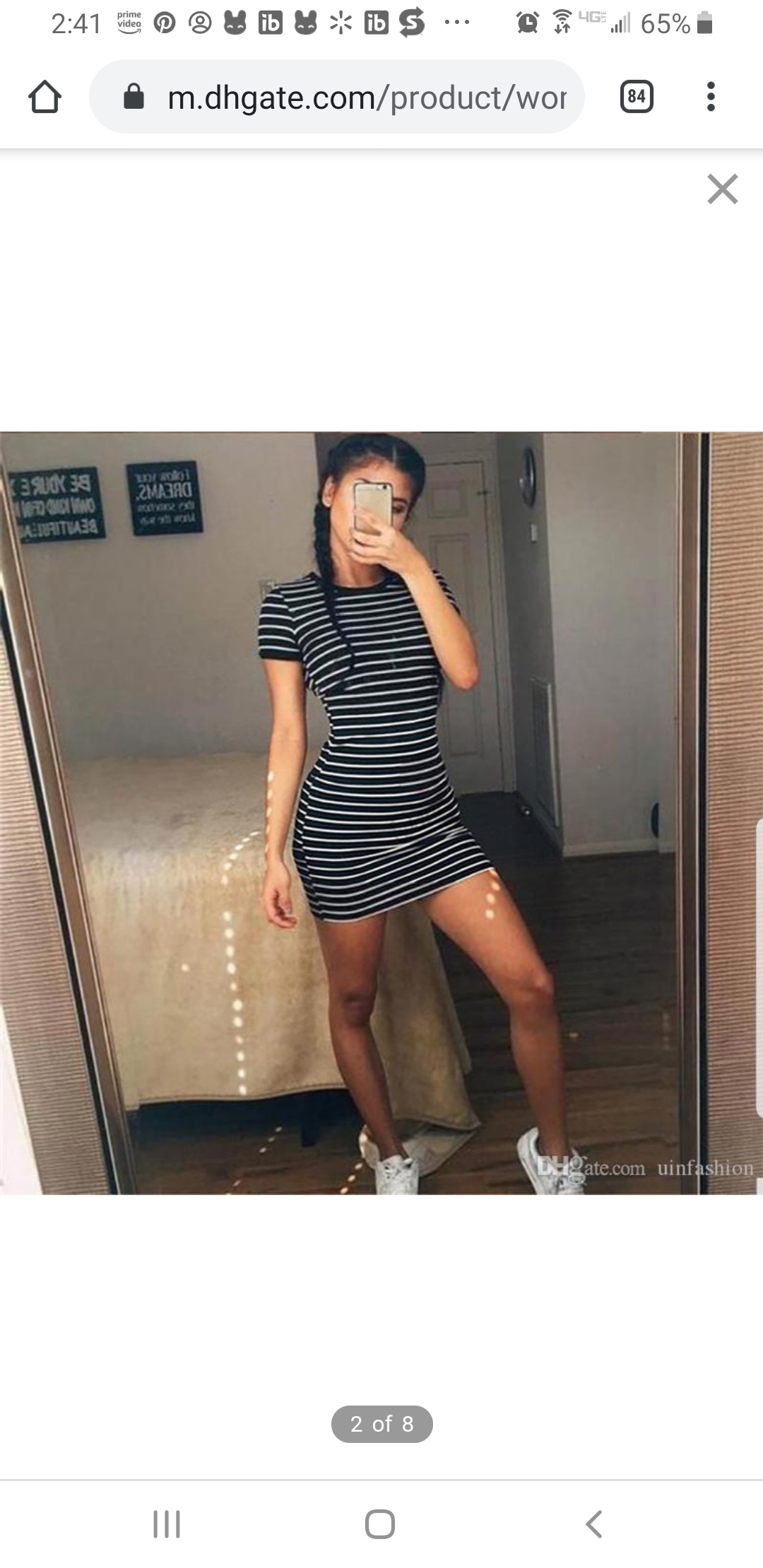This screenshot has height=1568, width=763.
Task: Tap the striped dress product photo
Action: 381,812
